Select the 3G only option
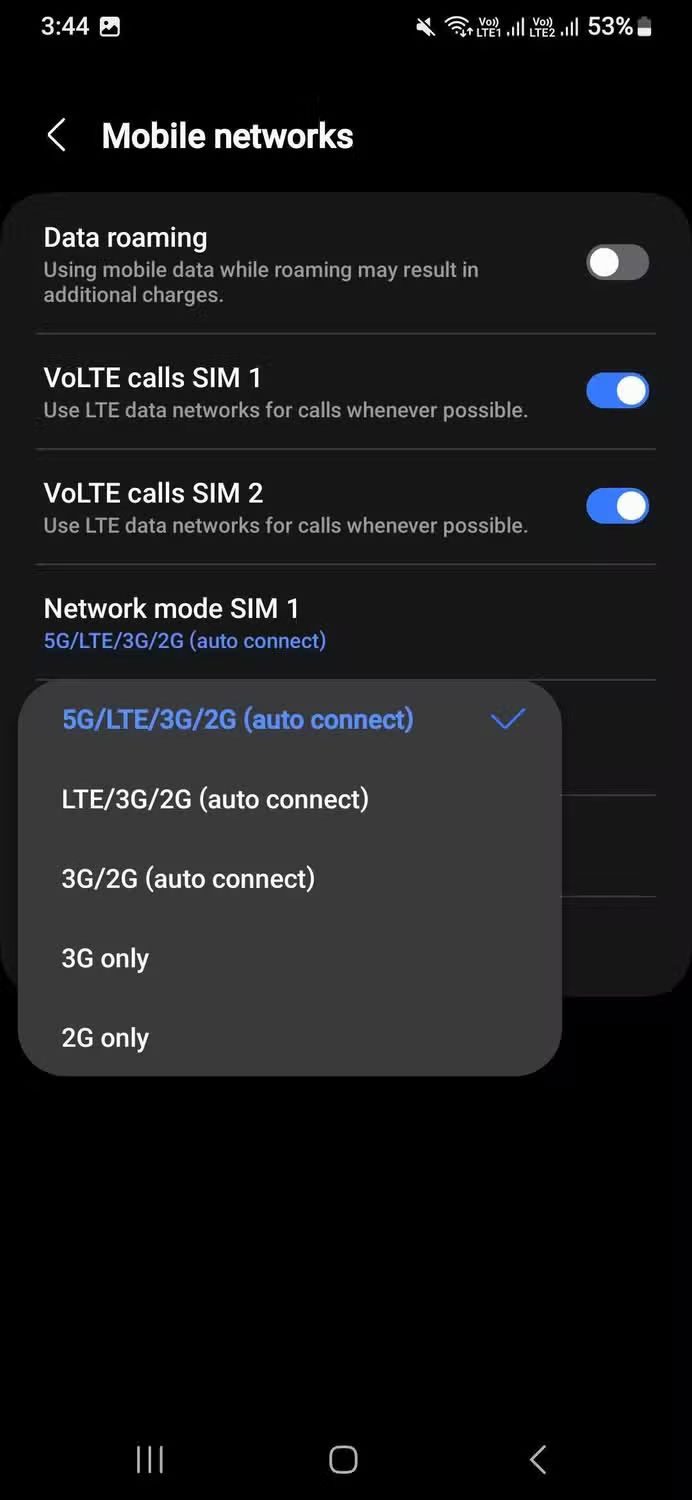Screen dimensions: 692x1500 (x=105, y=958)
